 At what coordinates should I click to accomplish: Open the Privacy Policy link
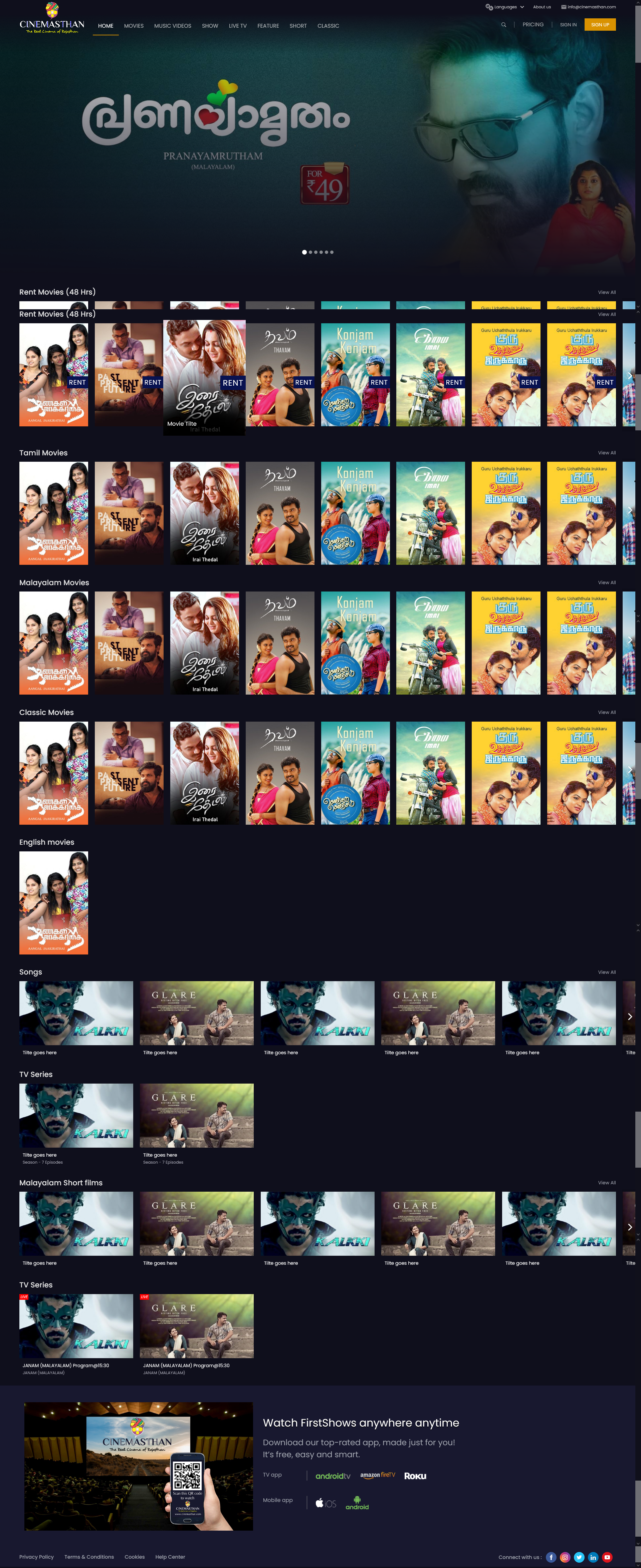[37, 1556]
